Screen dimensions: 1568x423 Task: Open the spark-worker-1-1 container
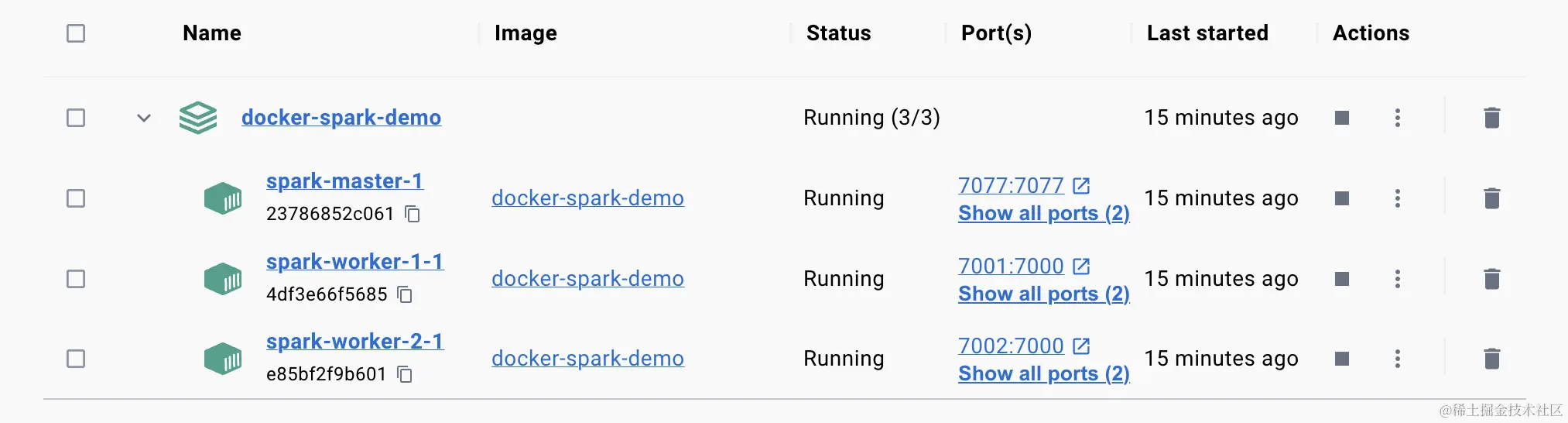coord(354,262)
